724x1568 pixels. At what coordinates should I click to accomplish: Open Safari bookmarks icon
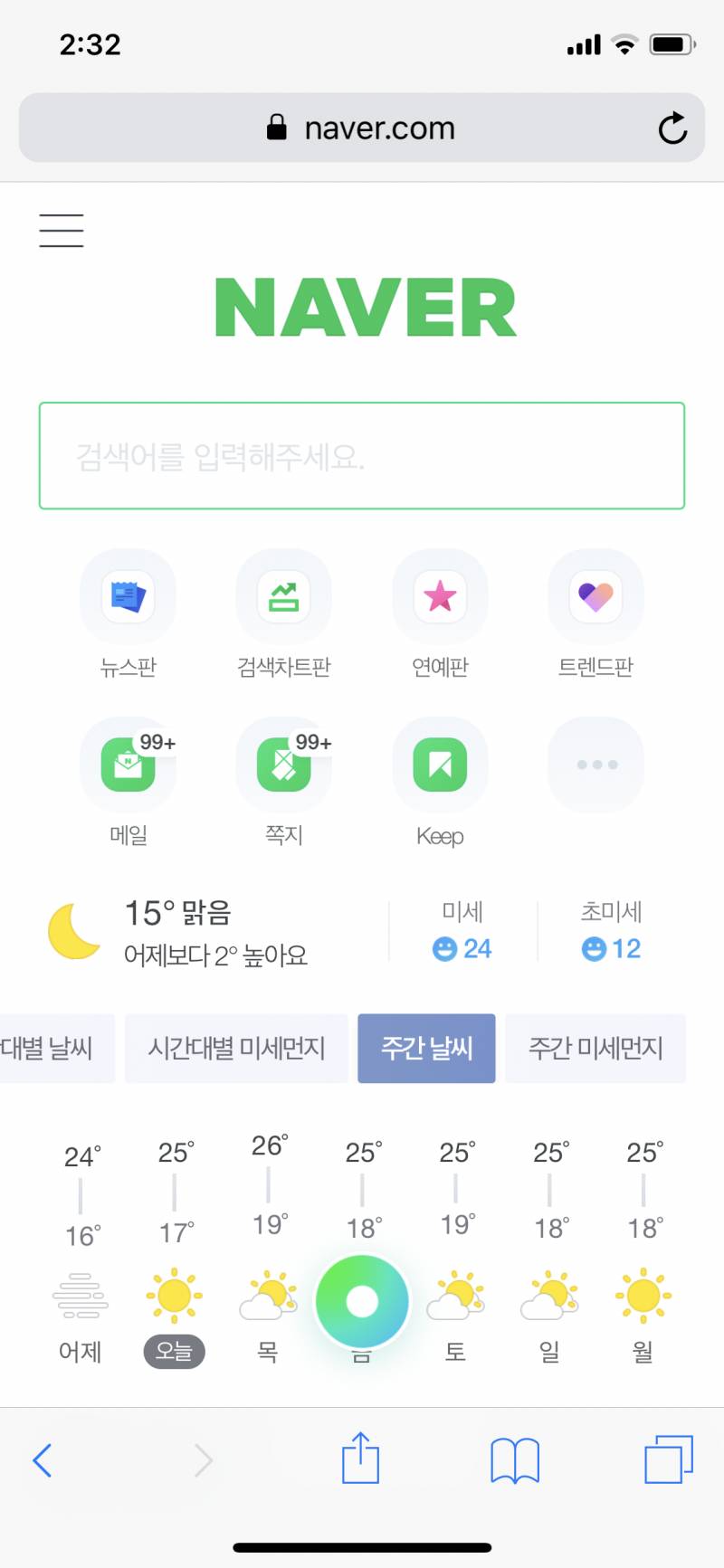click(x=515, y=1459)
